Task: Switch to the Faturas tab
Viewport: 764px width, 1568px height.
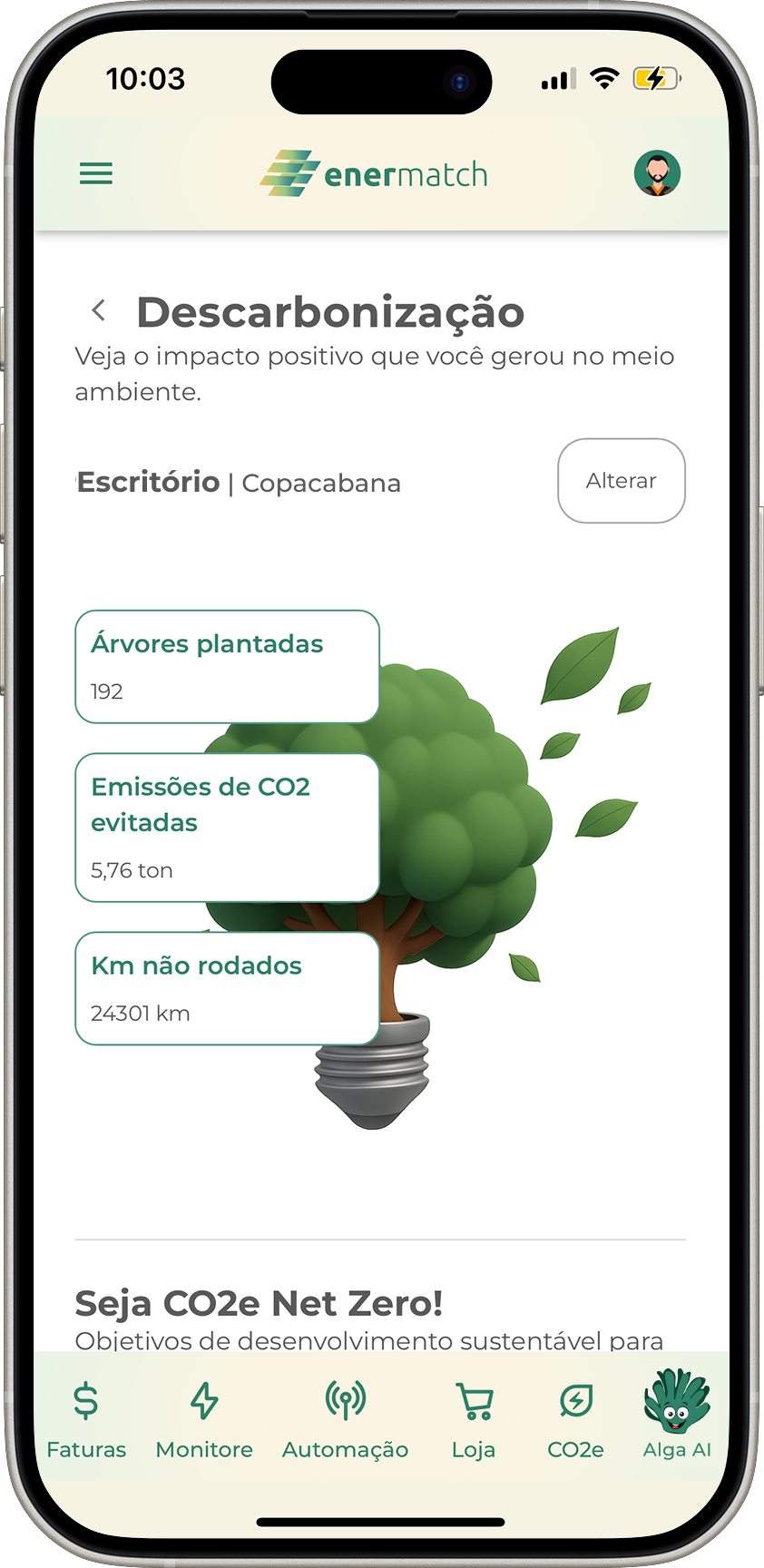Action: point(86,1419)
